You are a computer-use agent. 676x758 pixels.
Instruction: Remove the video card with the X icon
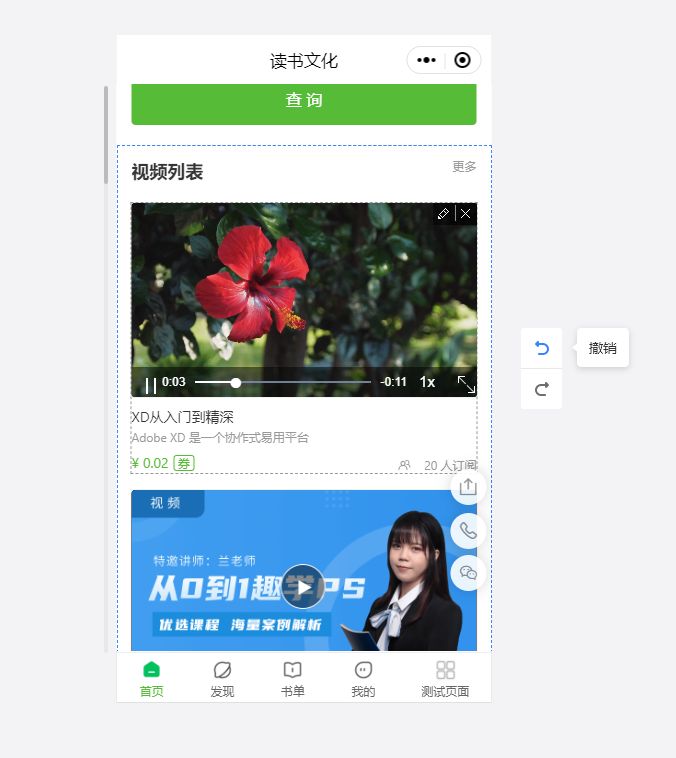(x=466, y=214)
